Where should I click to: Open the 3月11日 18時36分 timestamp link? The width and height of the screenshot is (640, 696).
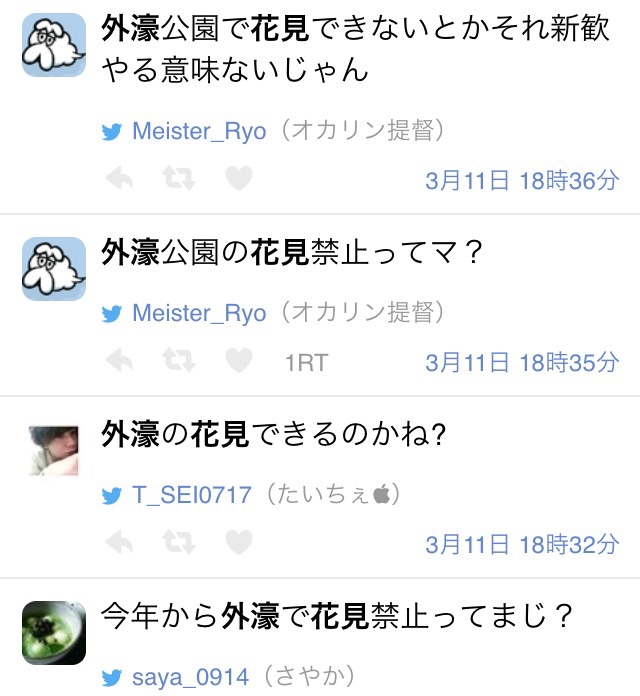[x=522, y=181]
